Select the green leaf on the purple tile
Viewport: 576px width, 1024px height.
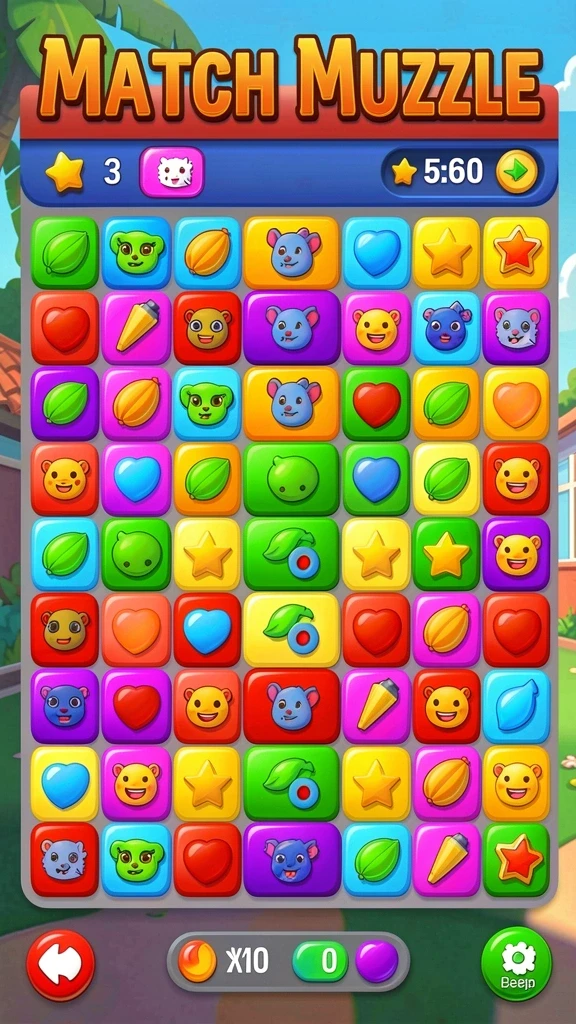tap(65, 403)
